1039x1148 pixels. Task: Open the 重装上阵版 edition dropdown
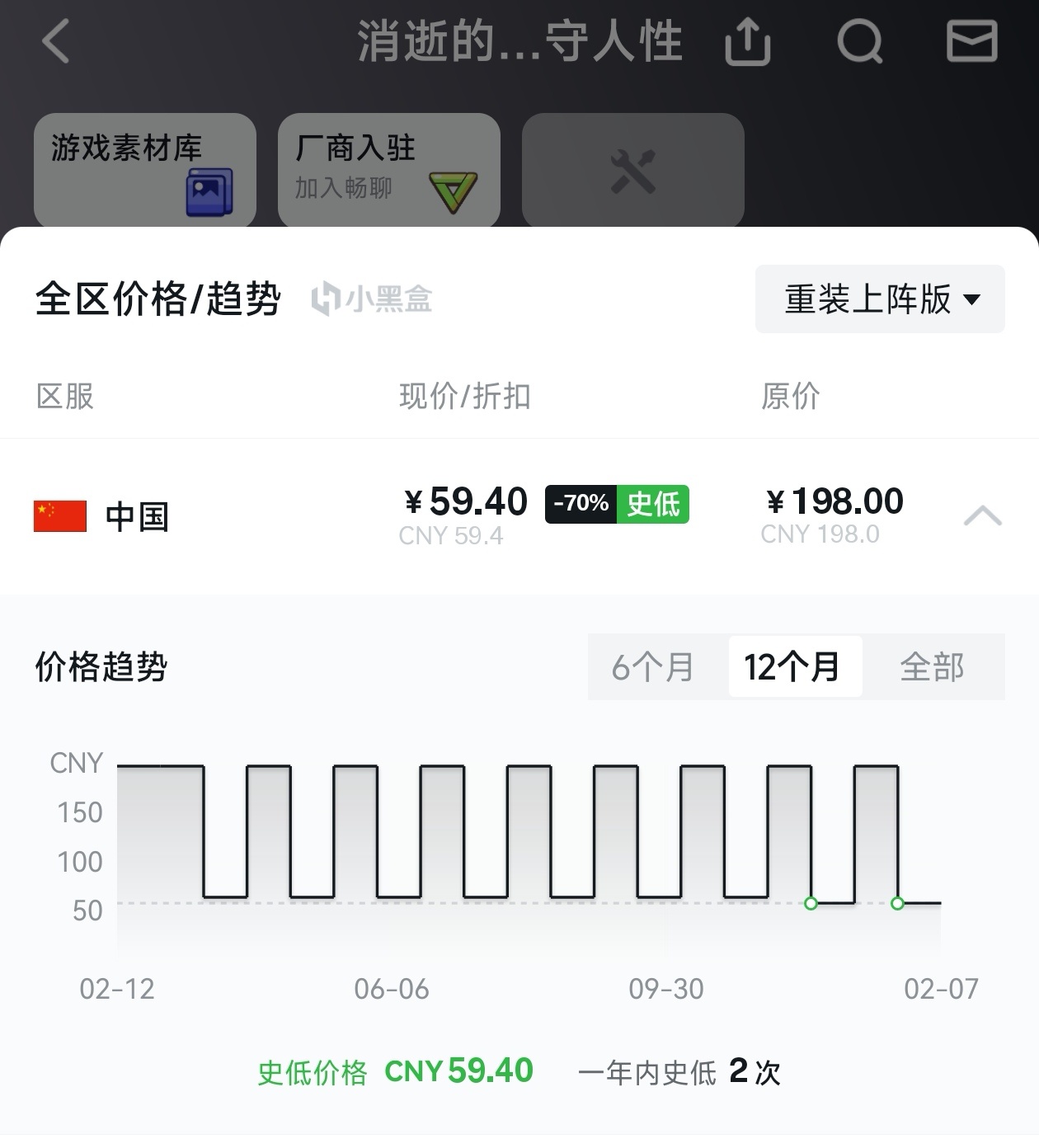[880, 299]
